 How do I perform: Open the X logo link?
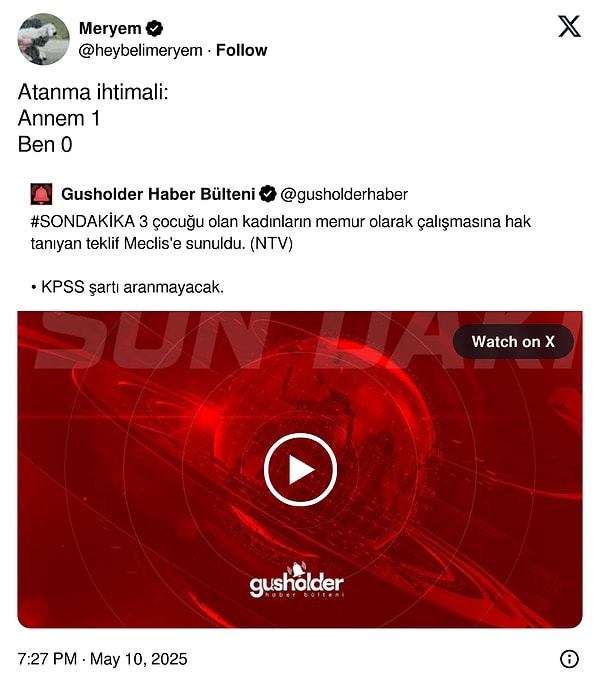[x=569, y=27]
